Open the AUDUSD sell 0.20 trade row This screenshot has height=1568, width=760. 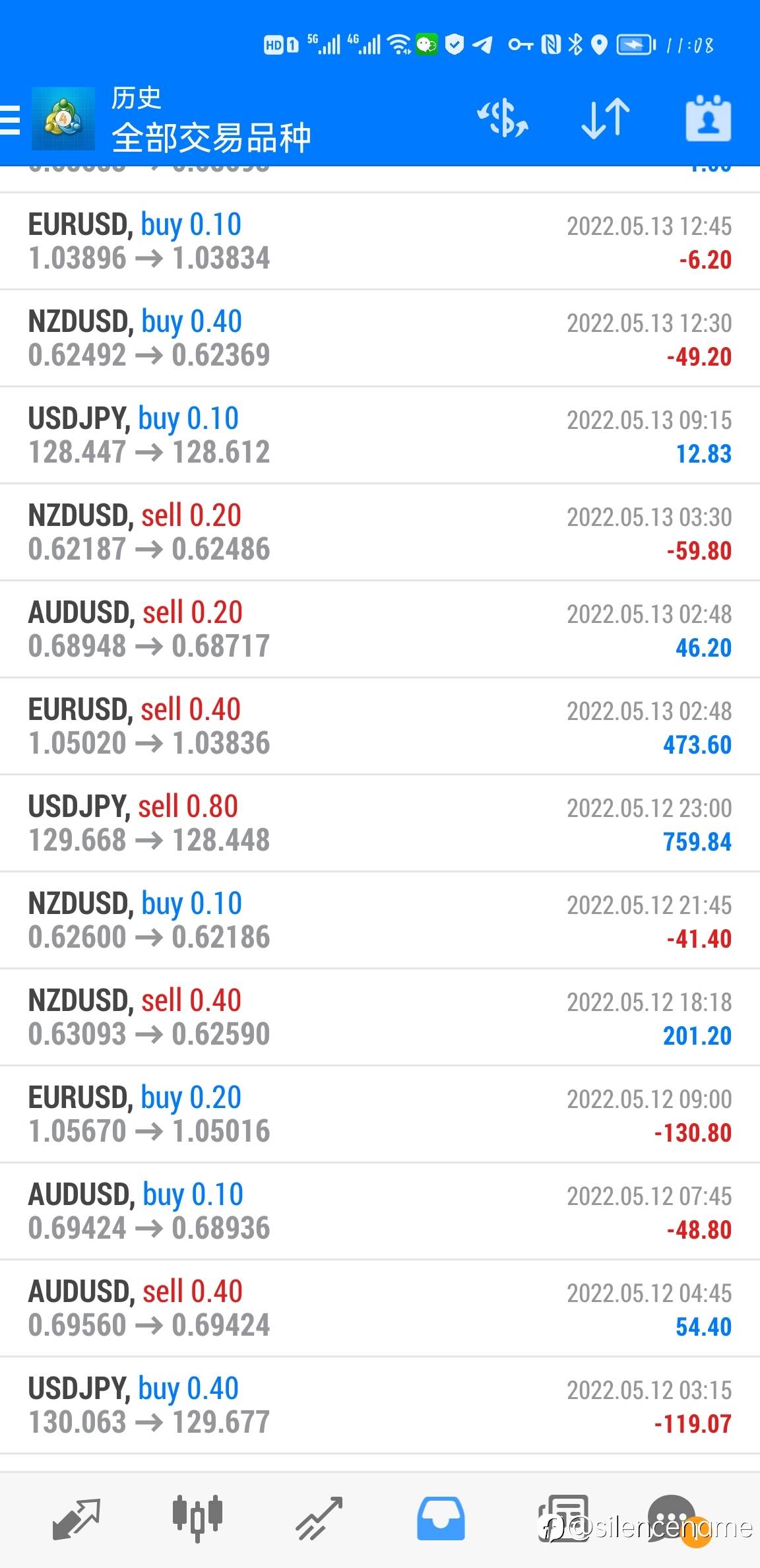[380, 630]
